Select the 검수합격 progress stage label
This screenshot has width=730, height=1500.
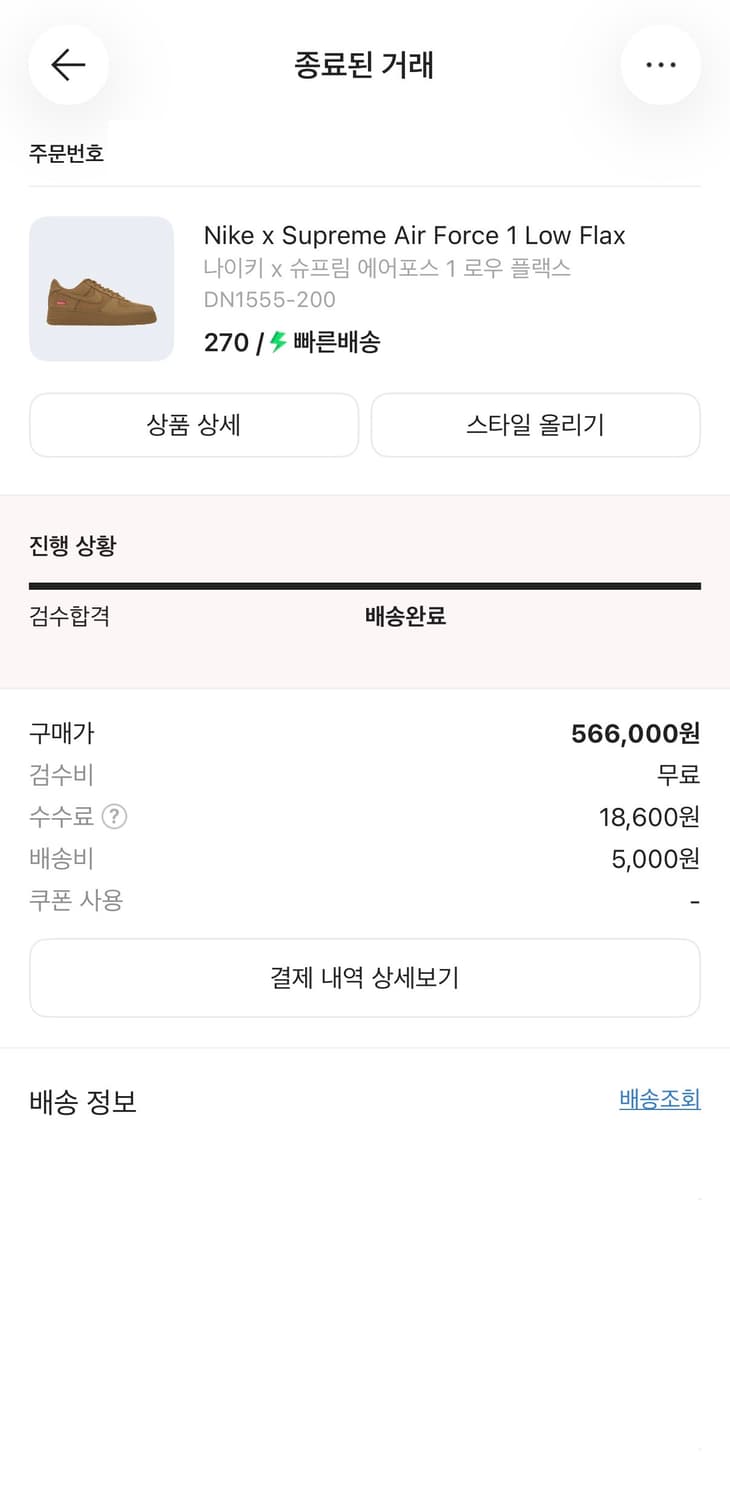[66, 617]
